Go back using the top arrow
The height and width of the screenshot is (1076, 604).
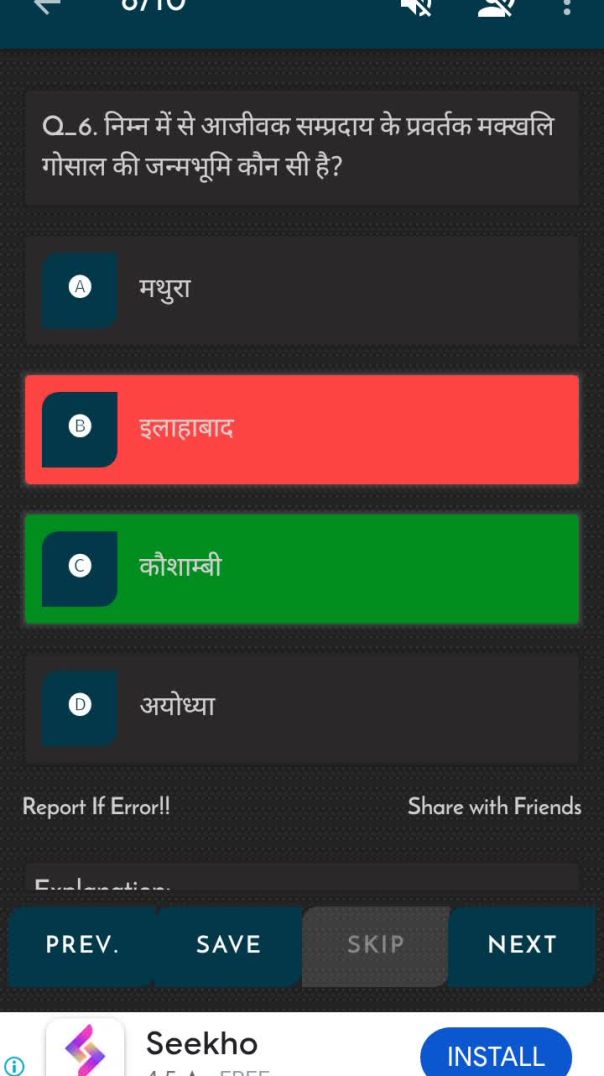click(48, 8)
